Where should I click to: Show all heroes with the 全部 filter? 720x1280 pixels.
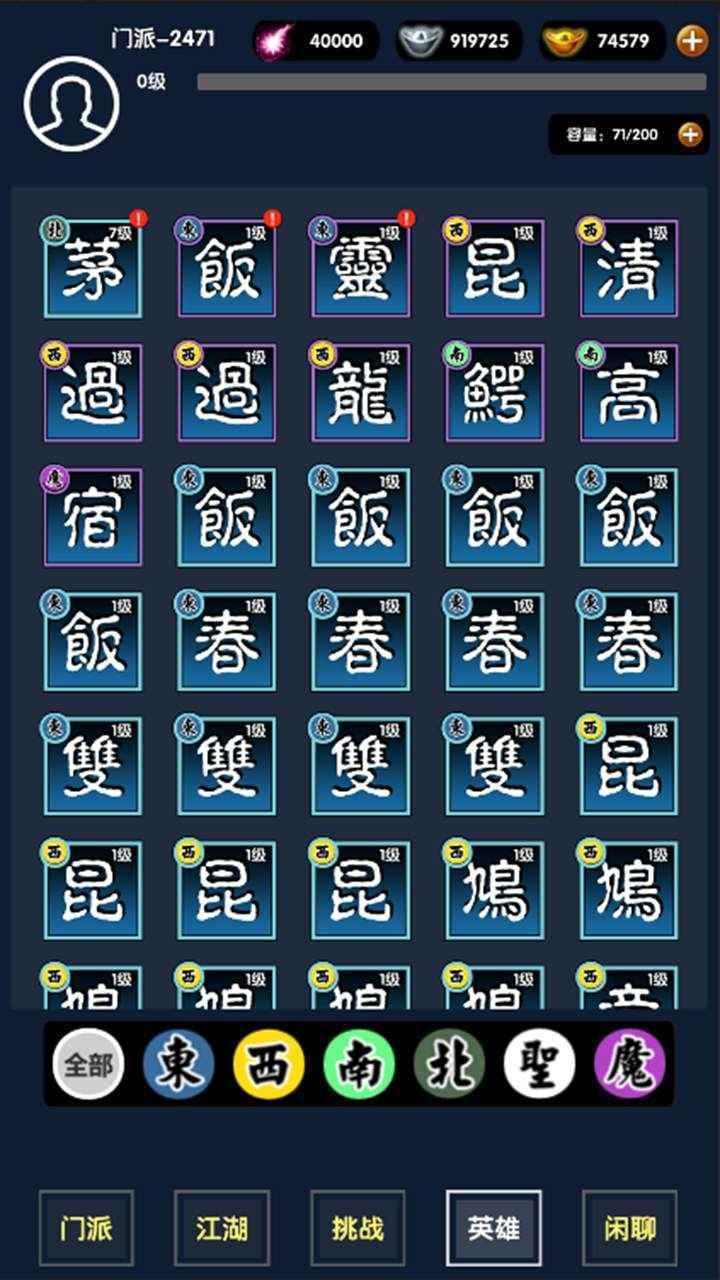(88, 1064)
